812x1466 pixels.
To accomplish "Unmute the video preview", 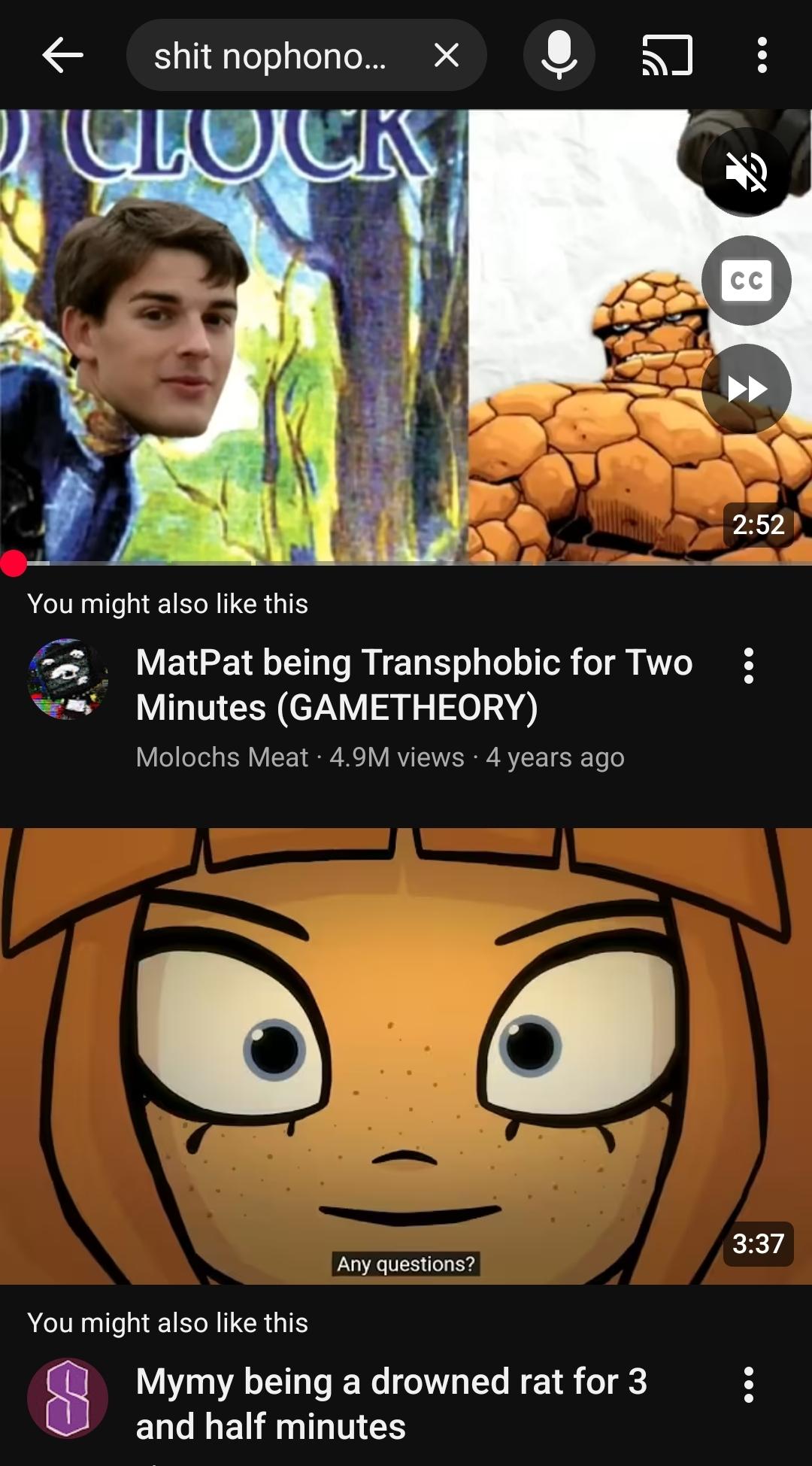I will (746, 173).
